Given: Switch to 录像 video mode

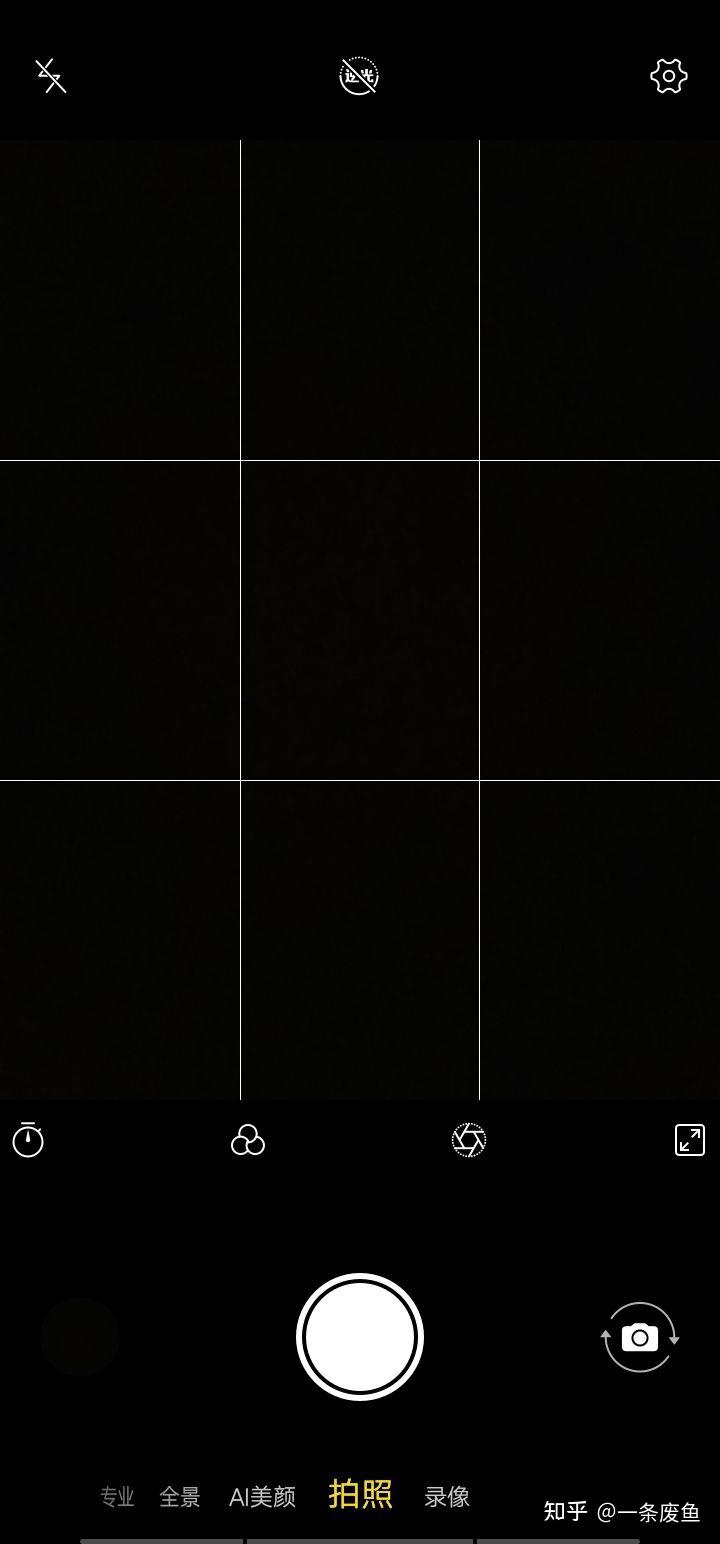Looking at the screenshot, I should tap(447, 1497).
